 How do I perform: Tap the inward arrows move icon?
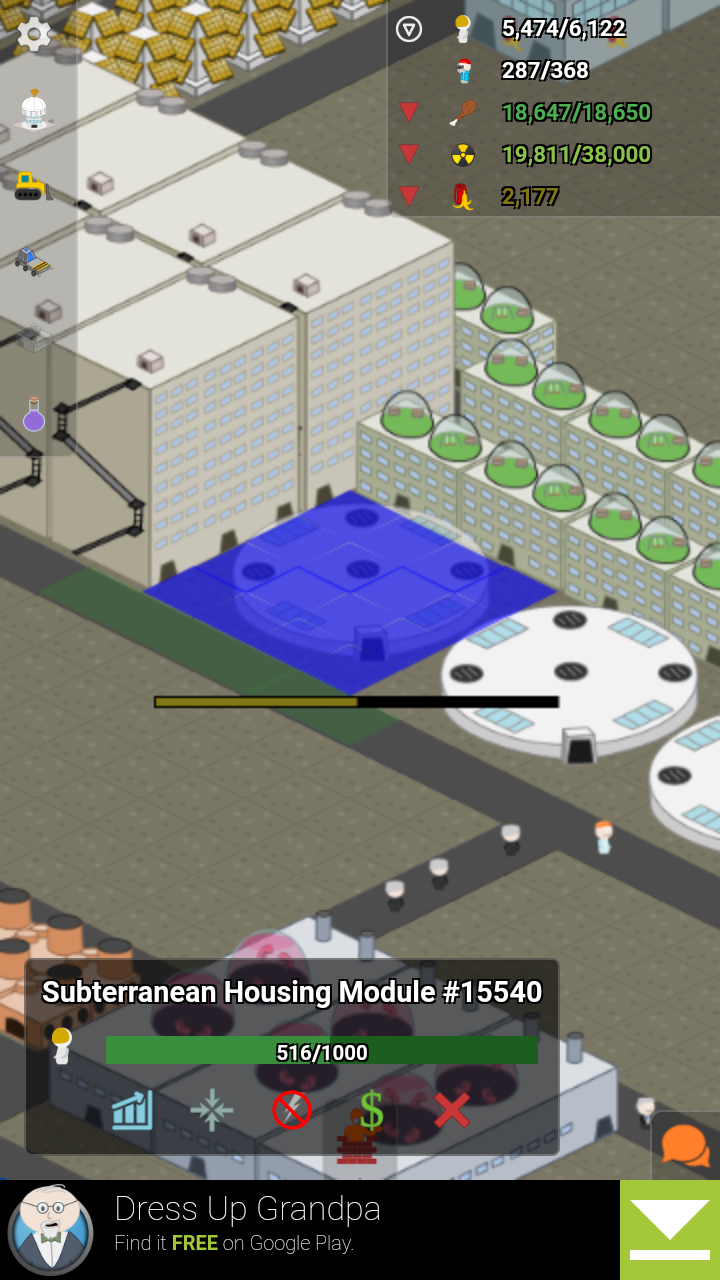pyautogui.click(x=212, y=1110)
